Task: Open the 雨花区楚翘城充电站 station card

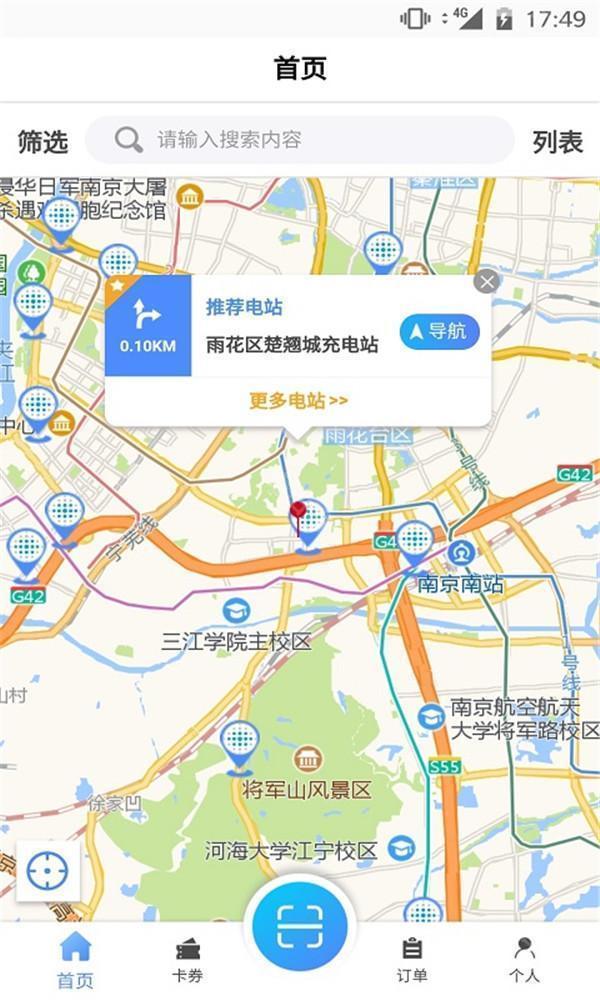Action: [x=292, y=345]
